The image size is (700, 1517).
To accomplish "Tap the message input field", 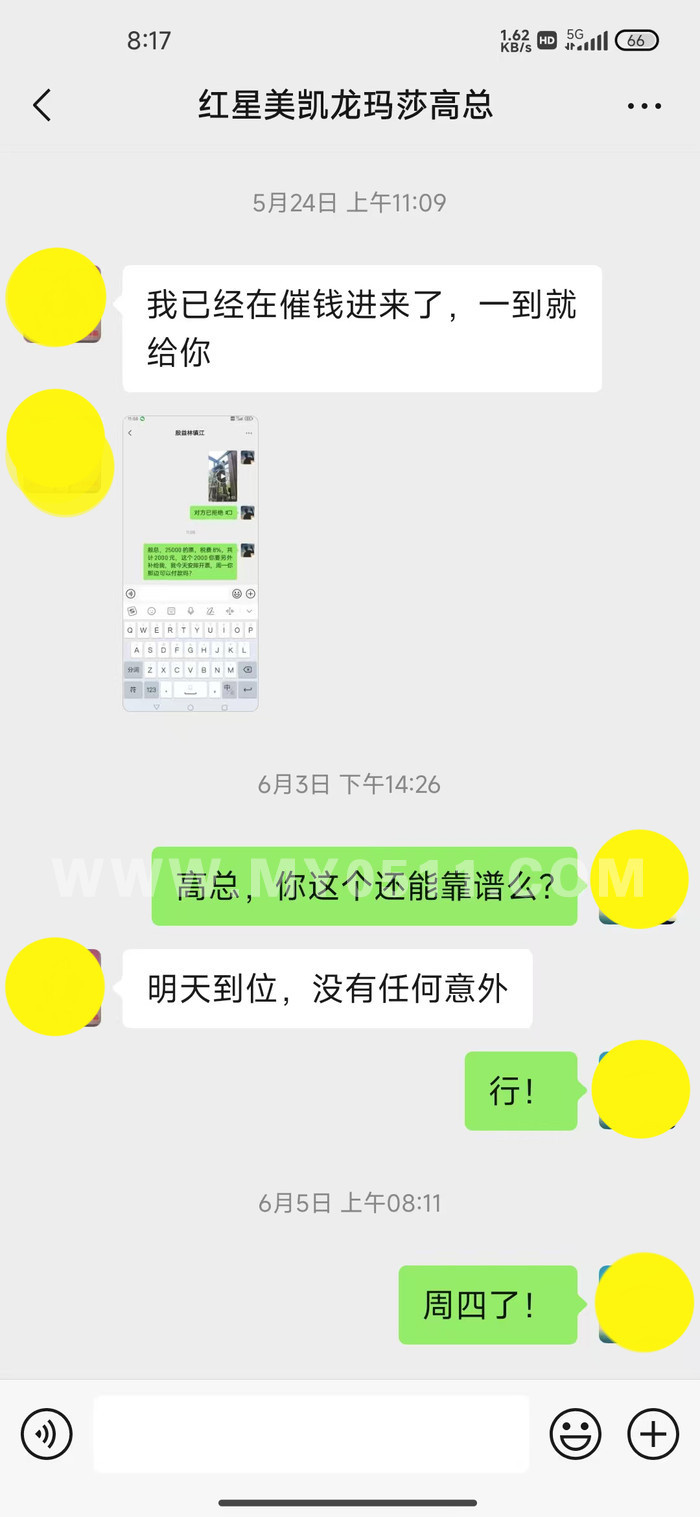I will pos(311,1434).
